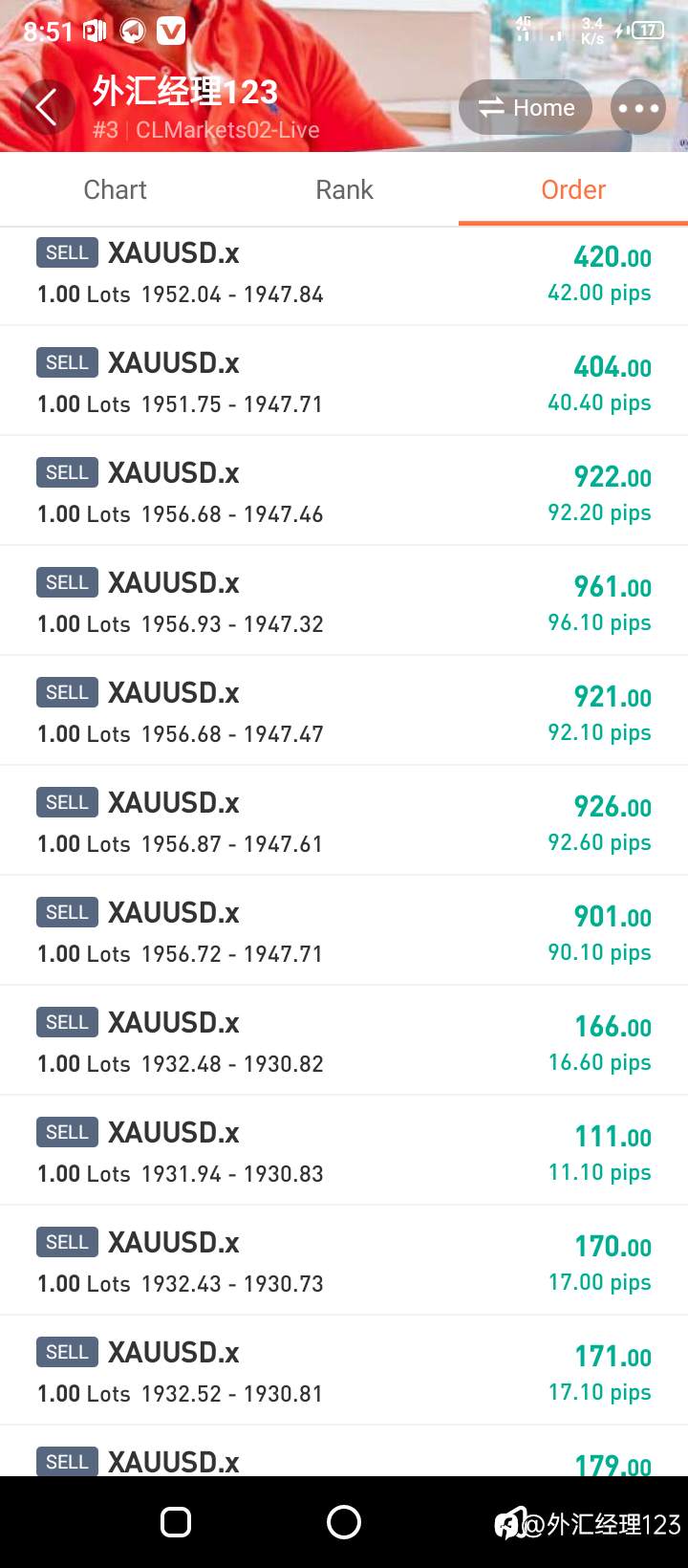Screen dimensions: 688x1568
Task: Open the sell order with 901.00 profit
Action: coord(344,932)
